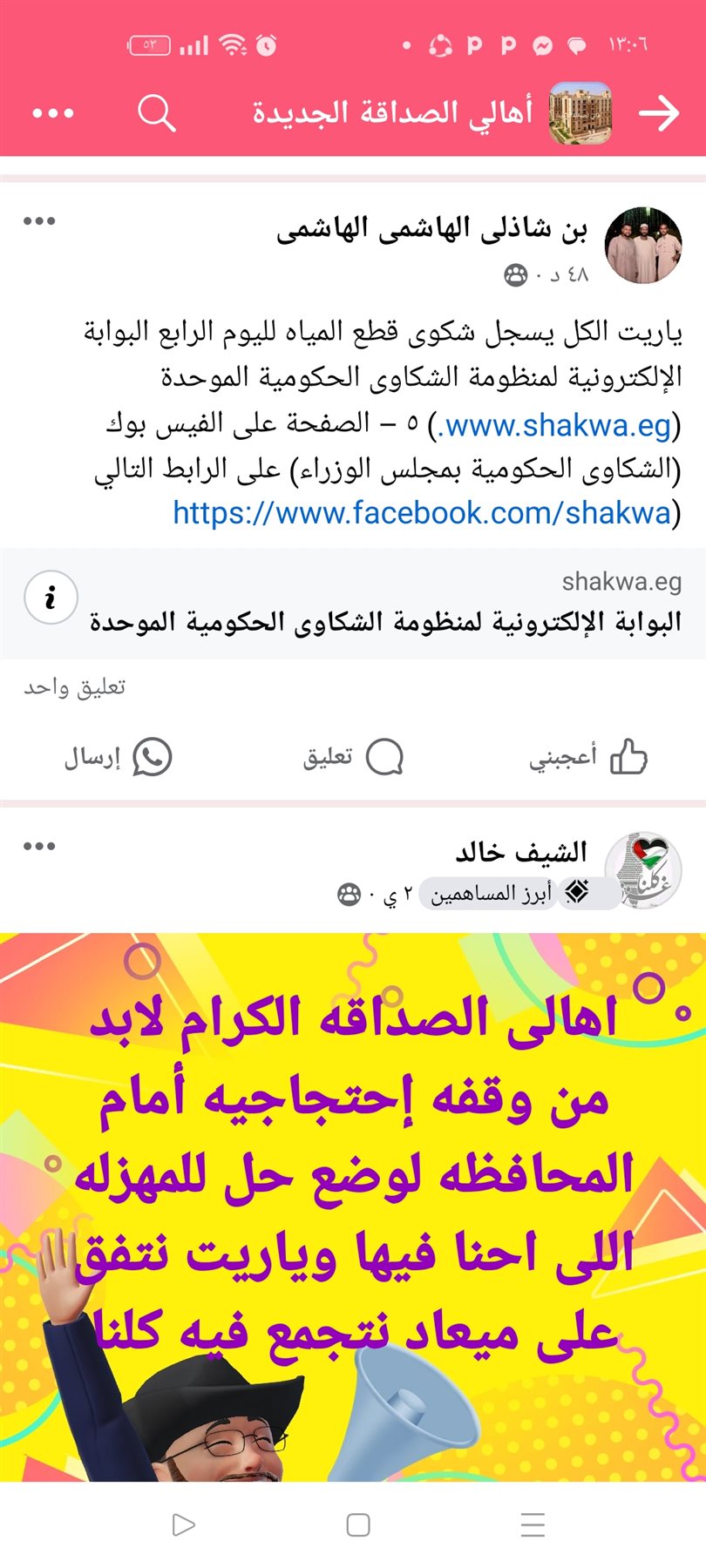Image resolution: width=706 pixels, height=1568 pixels.
Task: Open the recent apps menu
Action: (x=533, y=1524)
